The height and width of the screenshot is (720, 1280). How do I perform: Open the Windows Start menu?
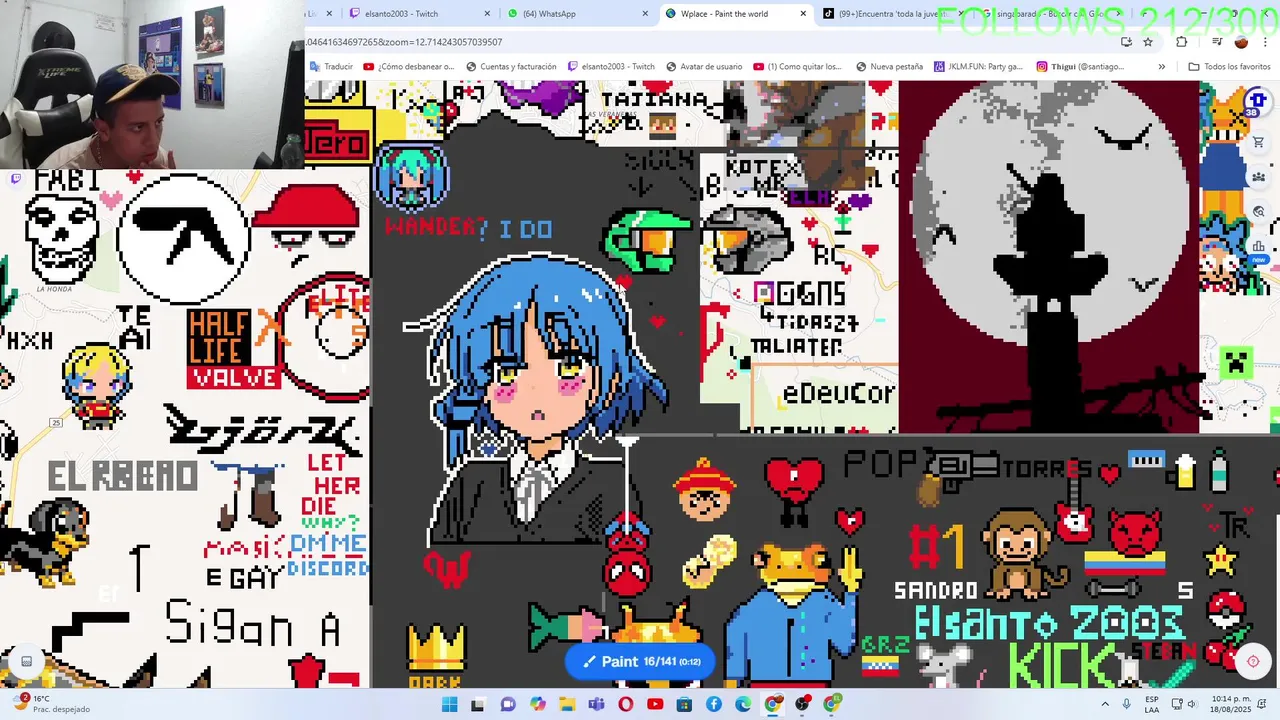point(449,705)
